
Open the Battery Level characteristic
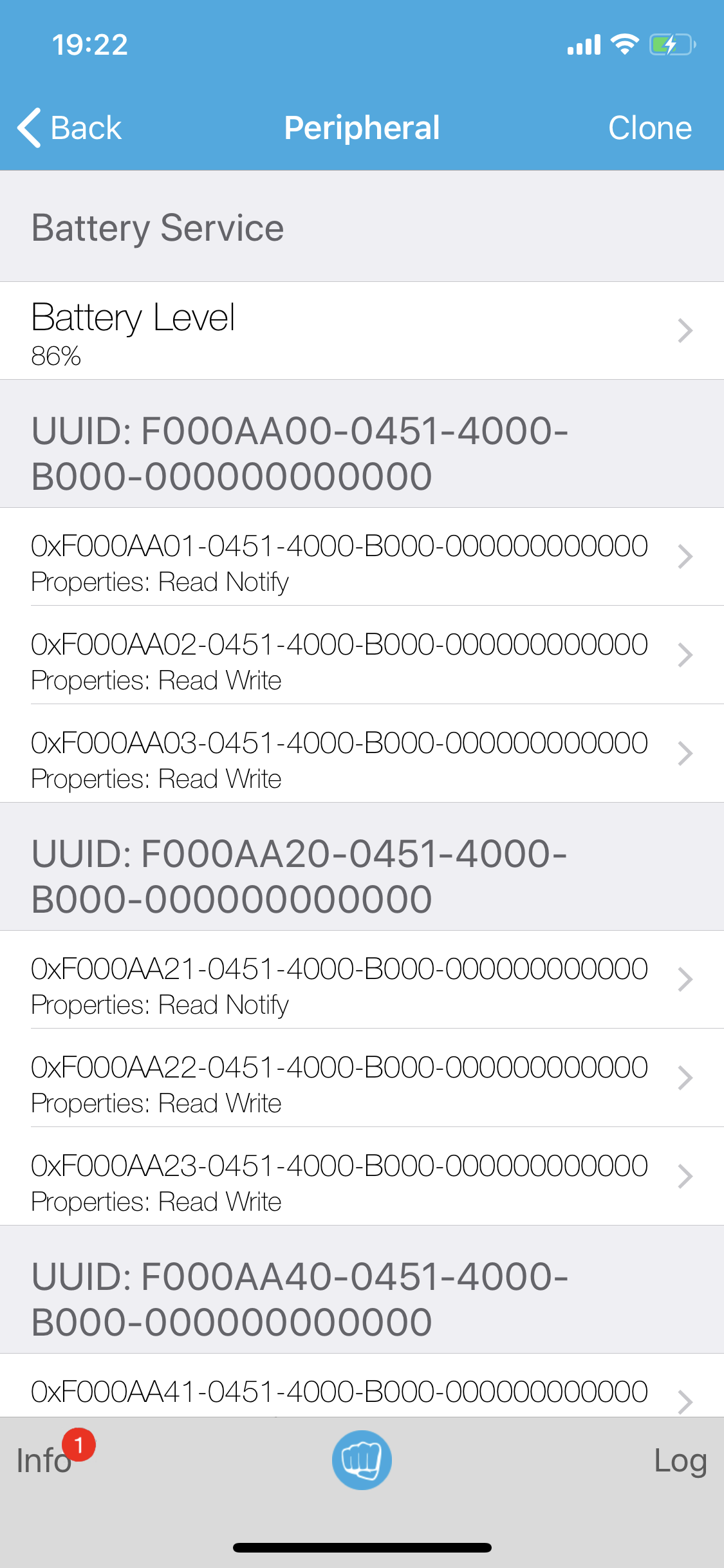360,331
